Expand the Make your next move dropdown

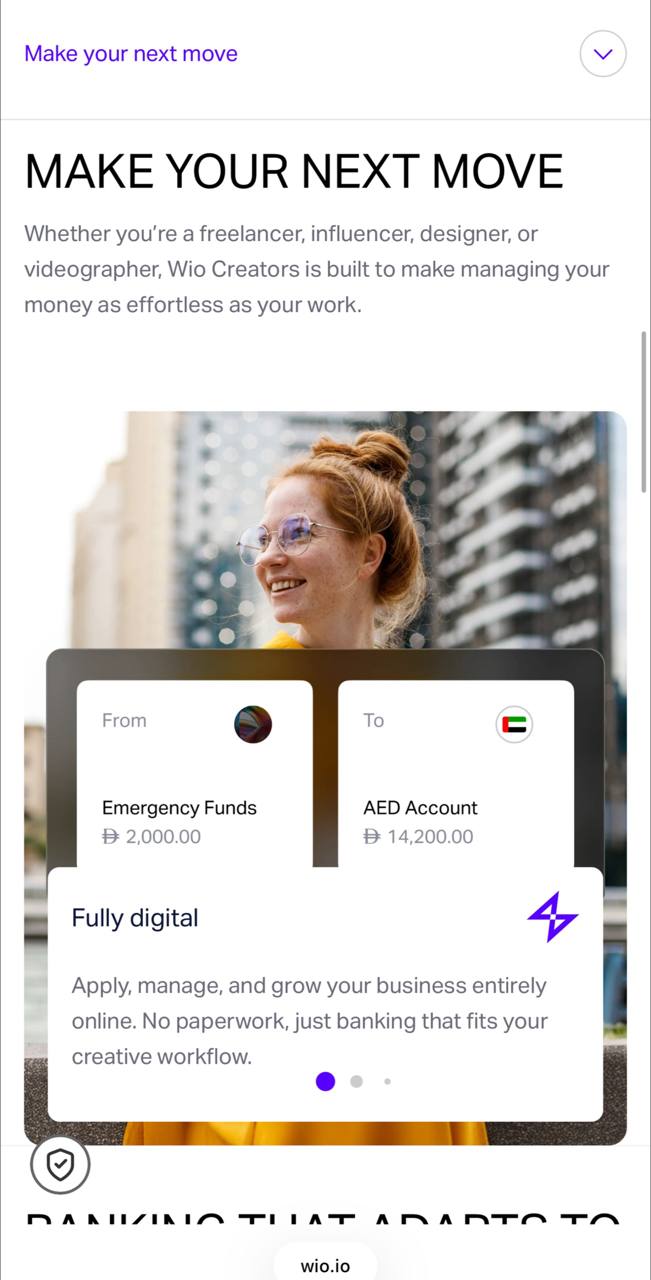point(602,54)
